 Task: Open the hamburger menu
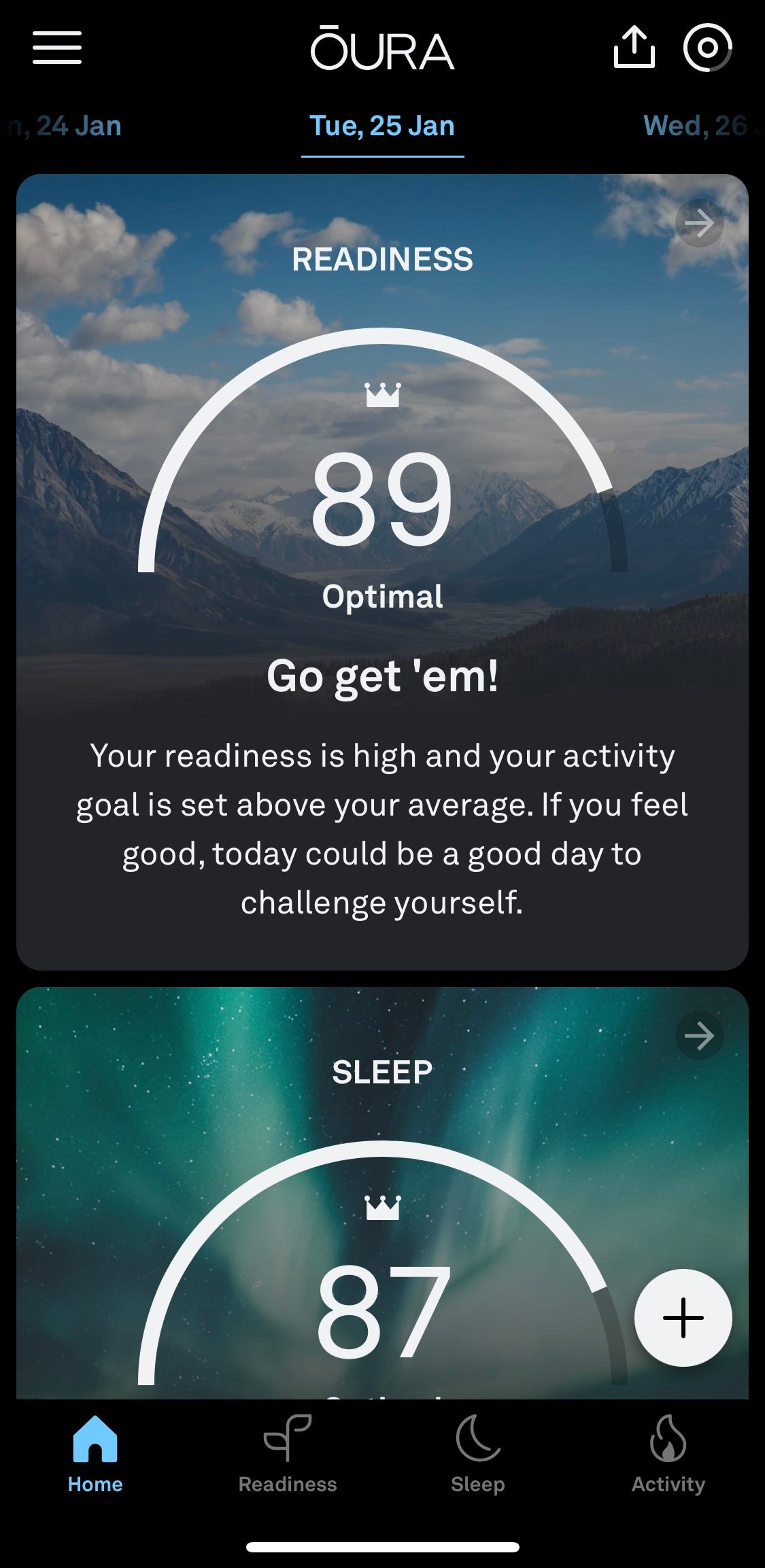(x=57, y=48)
